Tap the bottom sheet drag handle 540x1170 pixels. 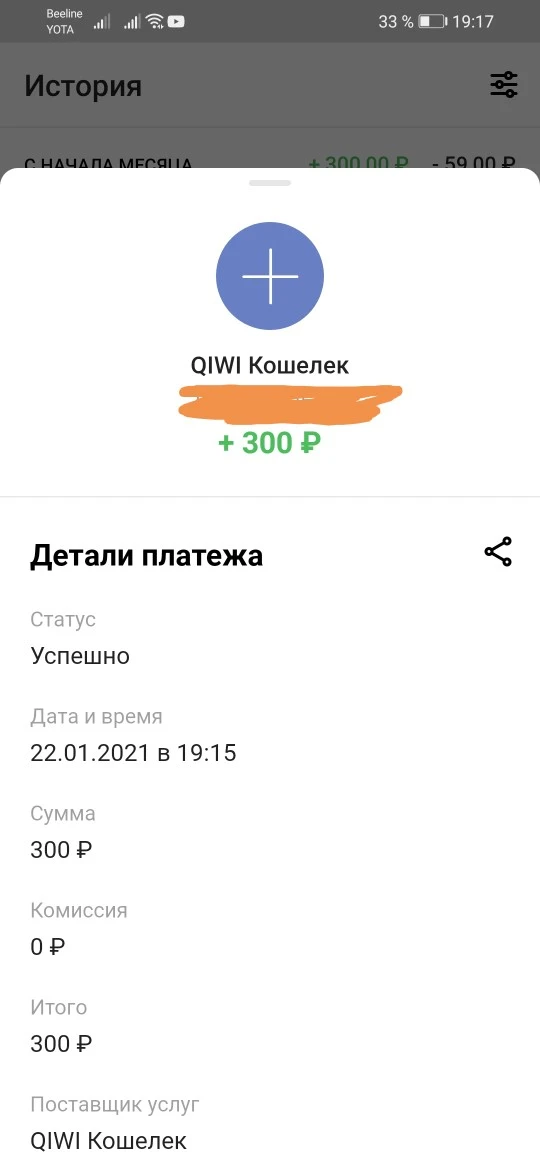click(269, 183)
